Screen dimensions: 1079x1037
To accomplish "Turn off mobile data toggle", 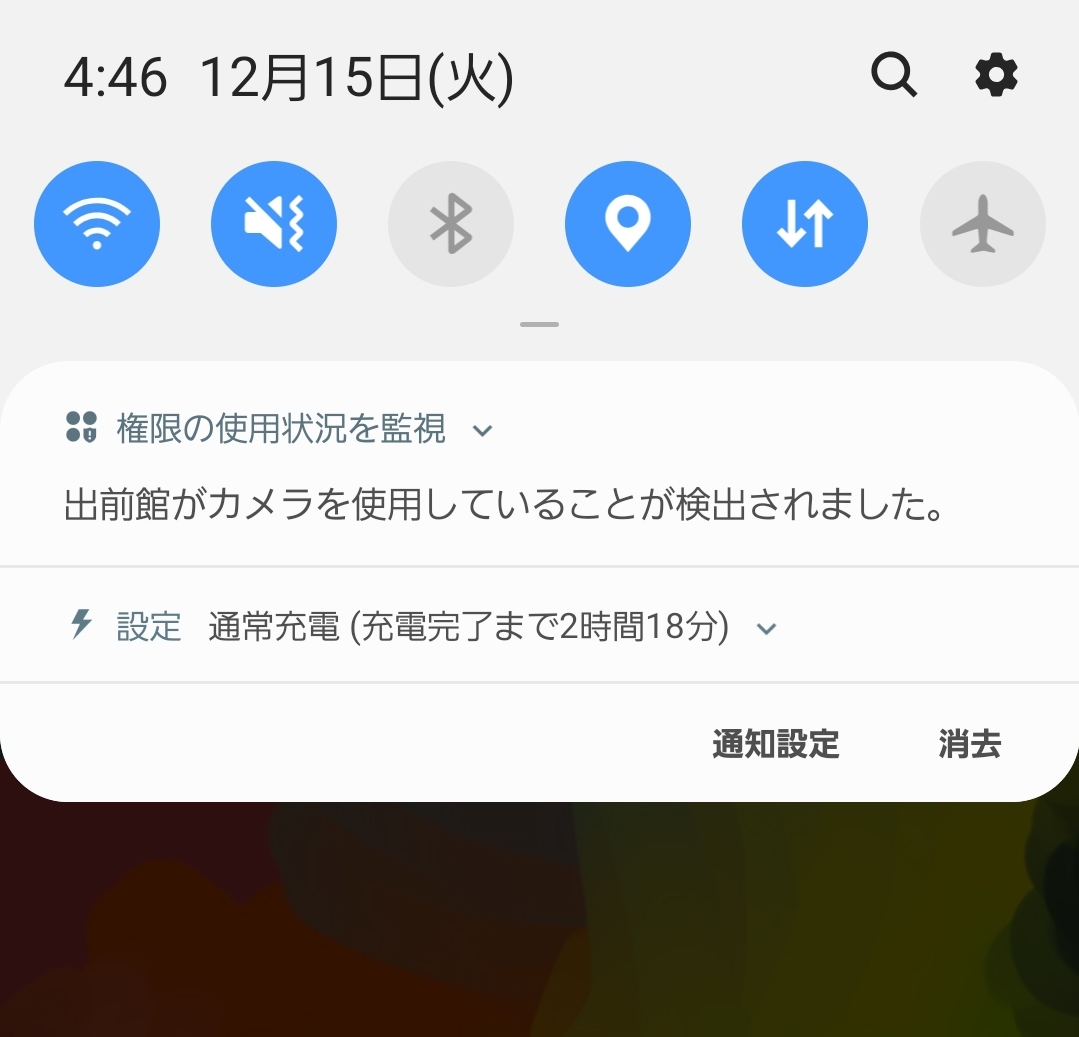I will point(805,224).
